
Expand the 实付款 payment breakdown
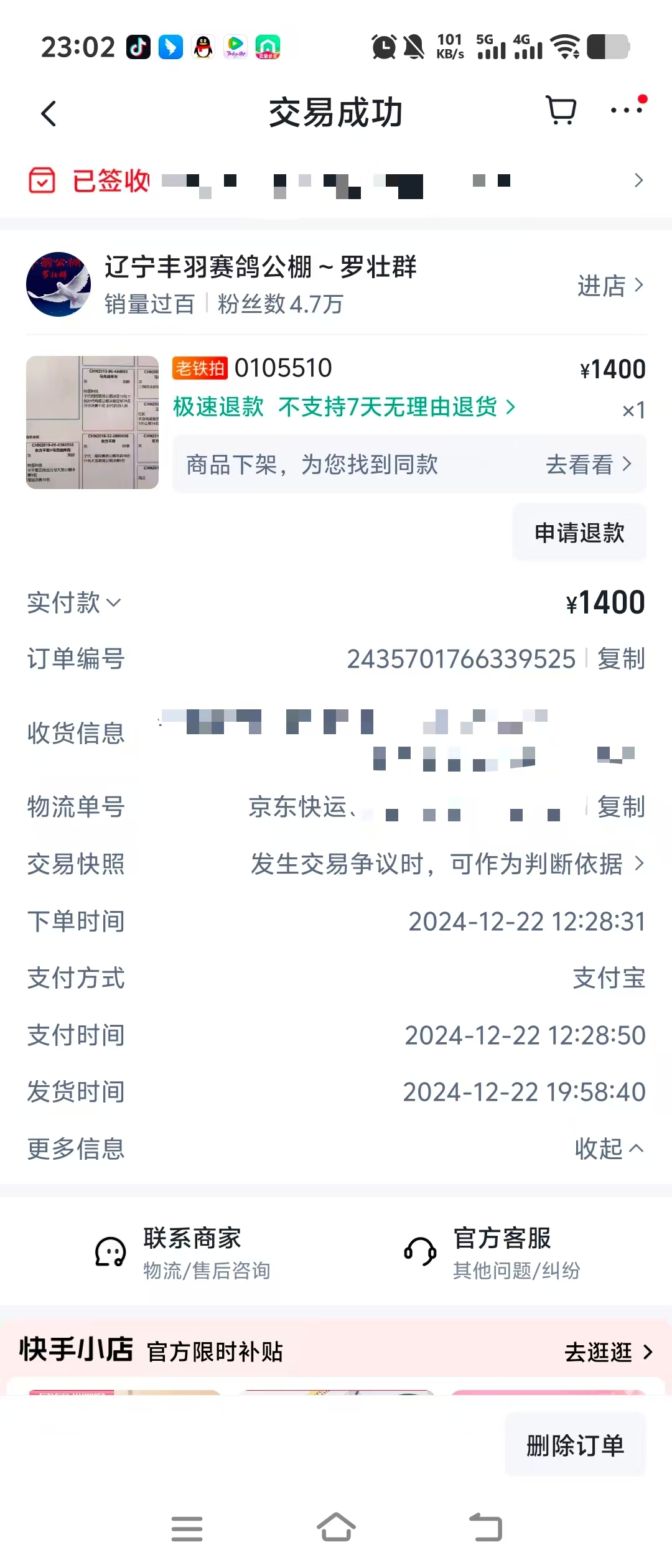click(x=74, y=602)
